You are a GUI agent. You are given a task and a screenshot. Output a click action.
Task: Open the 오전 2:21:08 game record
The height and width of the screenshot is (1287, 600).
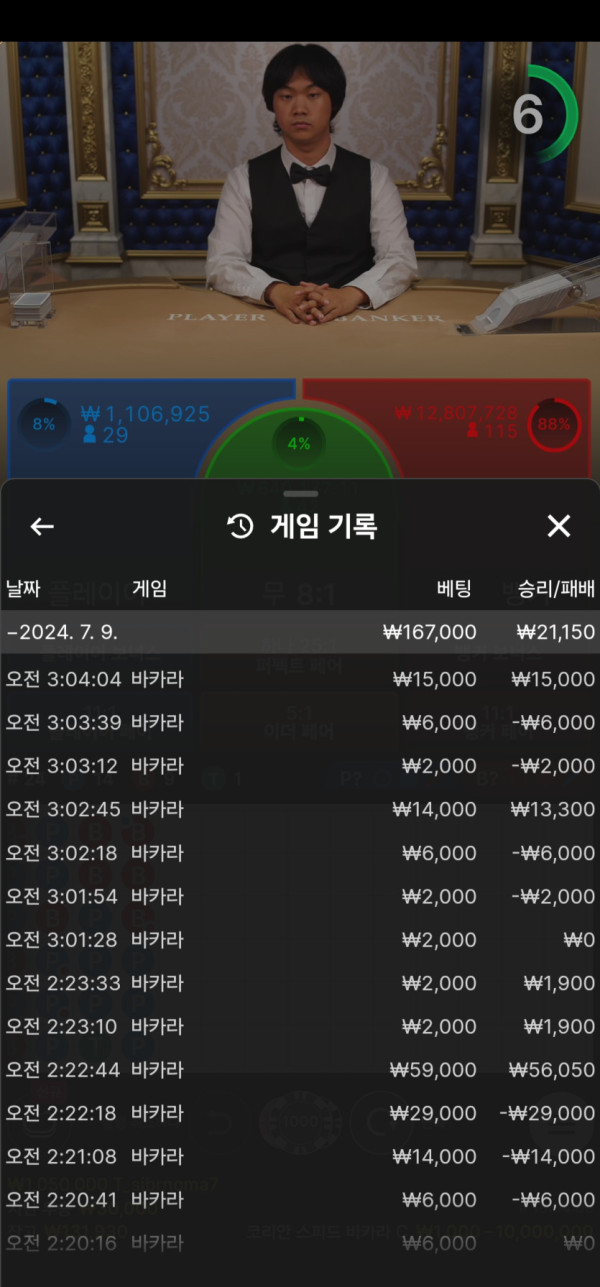(300, 1157)
